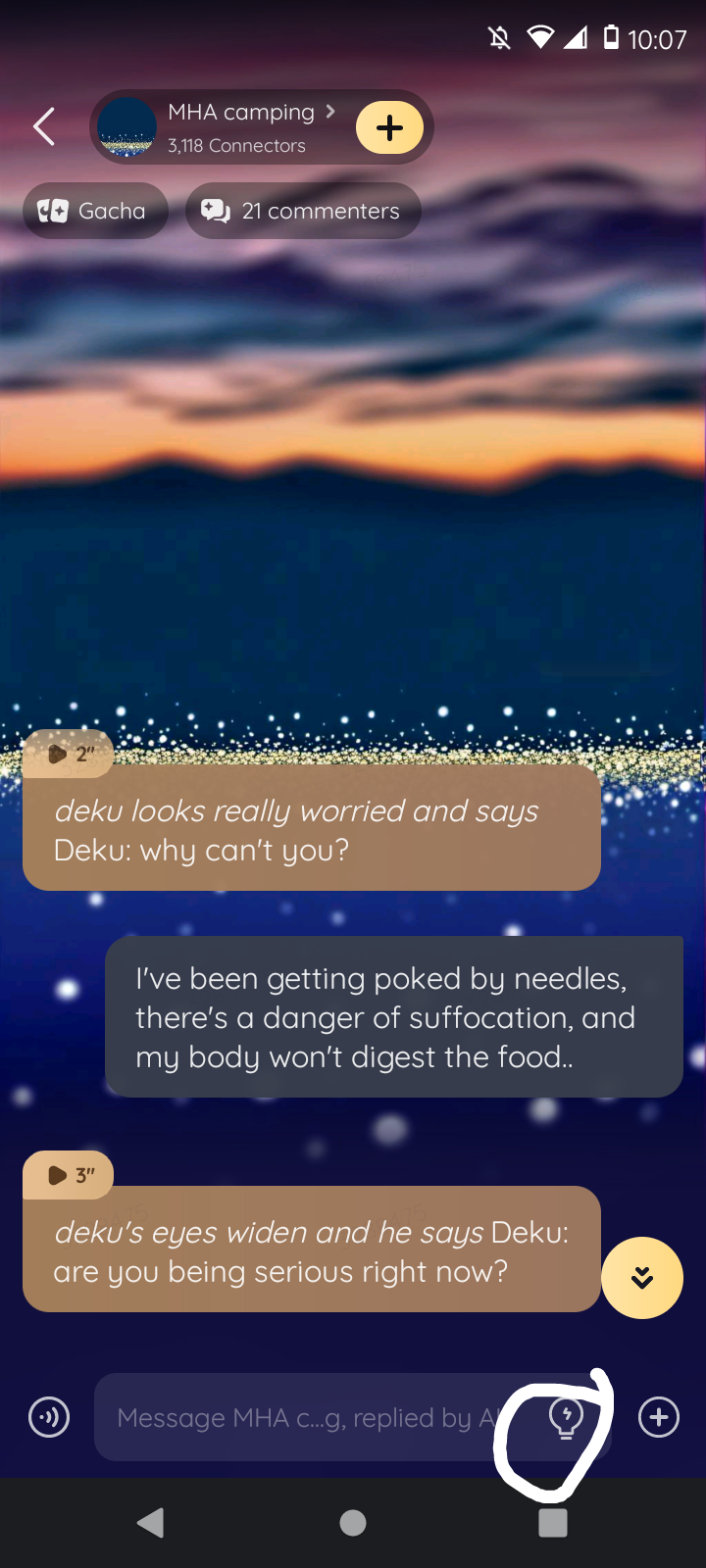The image size is (706, 1568).
Task: Open recent apps from the navigation bar
Action: pyautogui.click(x=553, y=1523)
